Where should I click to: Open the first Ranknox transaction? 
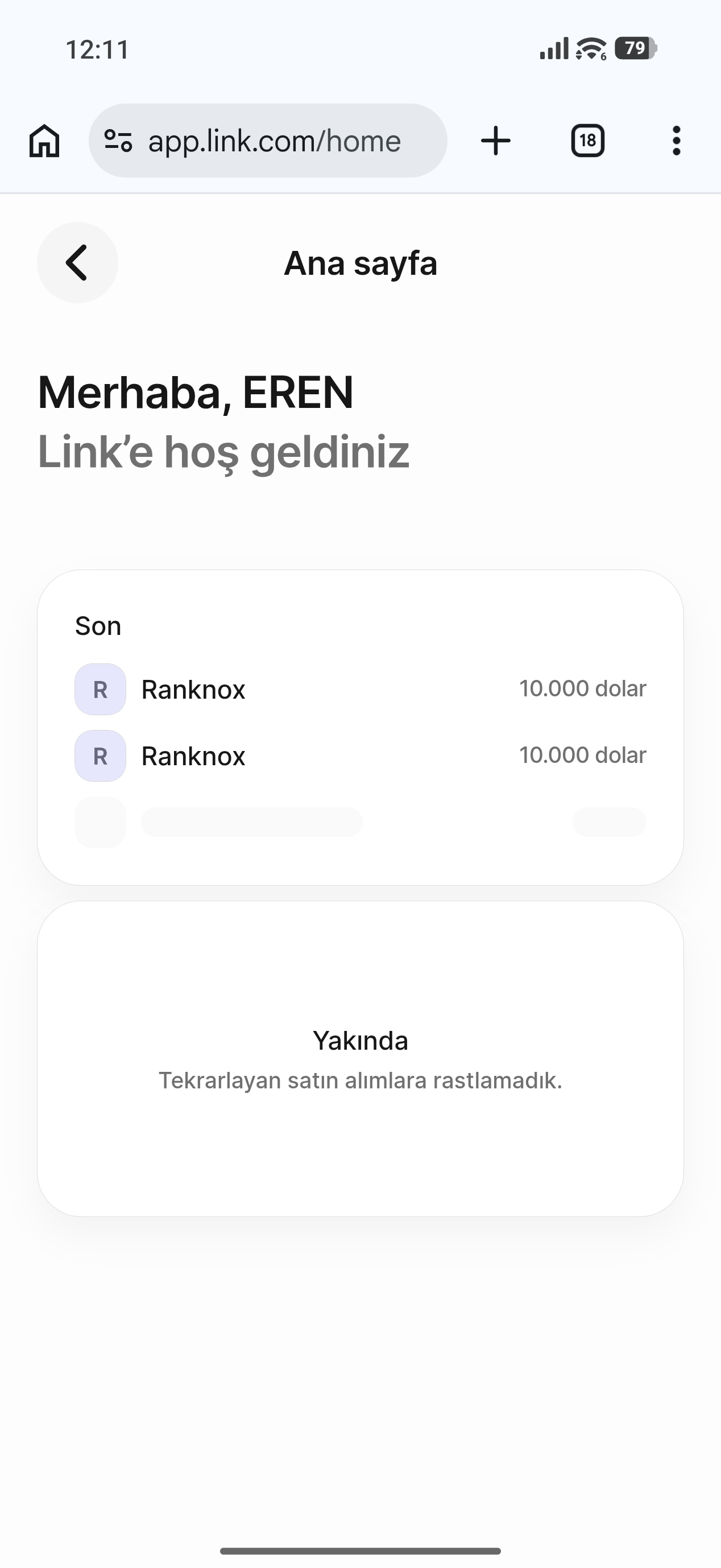pyautogui.click(x=360, y=689)
